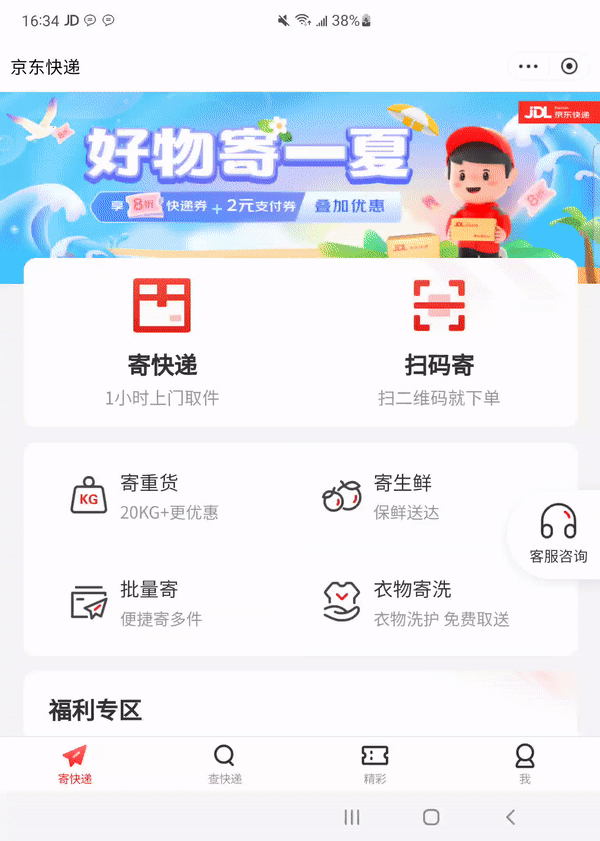Image resolution: width=600 pixels, height=841 pixels.
Task: Tap the system back button
Action: (510, 817)
